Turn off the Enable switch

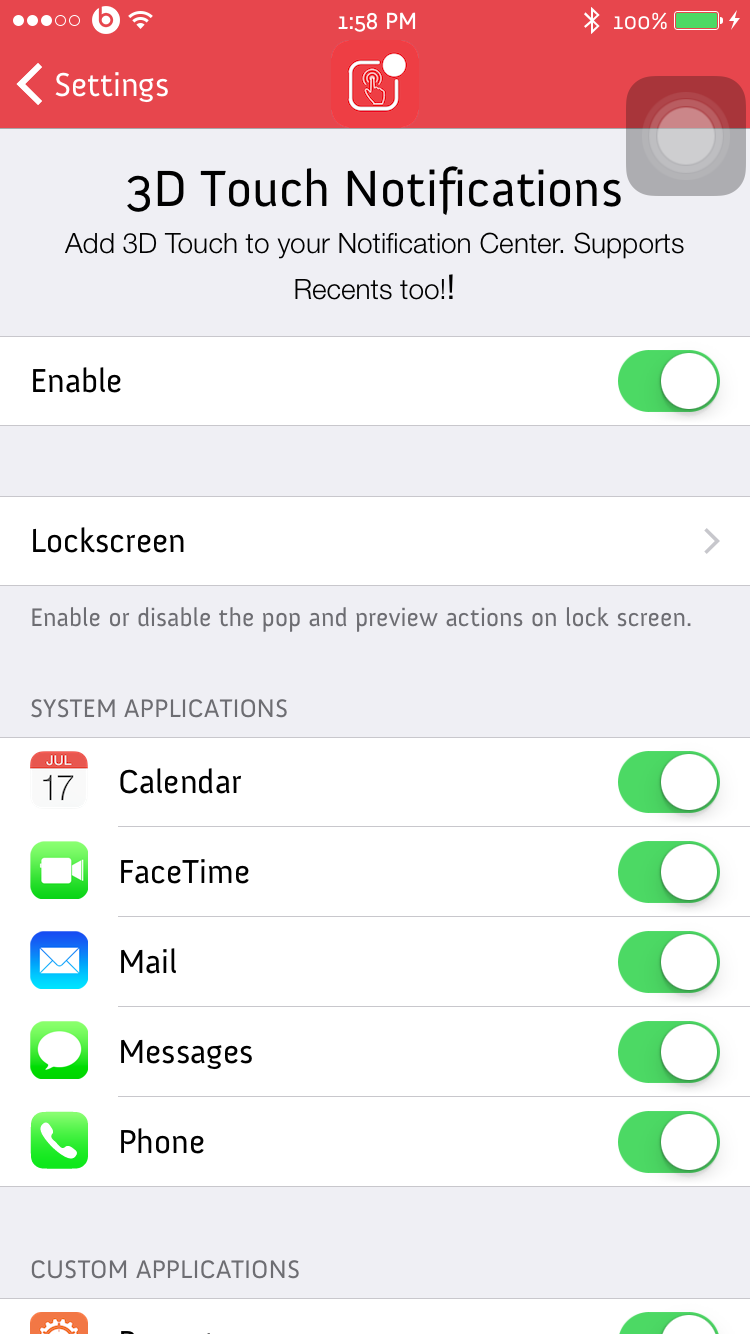click(669, 381)
